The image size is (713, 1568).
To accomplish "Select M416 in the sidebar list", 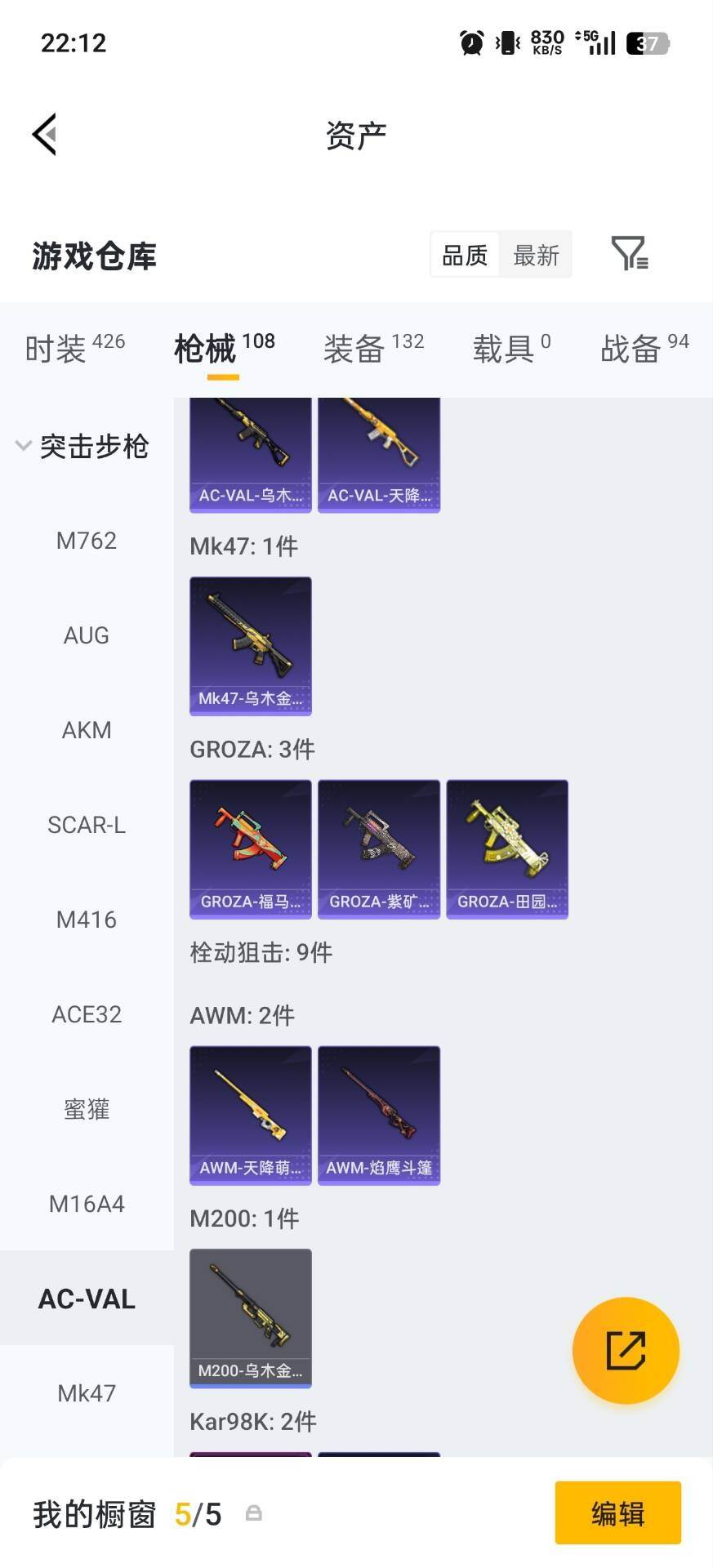I will (x=87, y=920).
